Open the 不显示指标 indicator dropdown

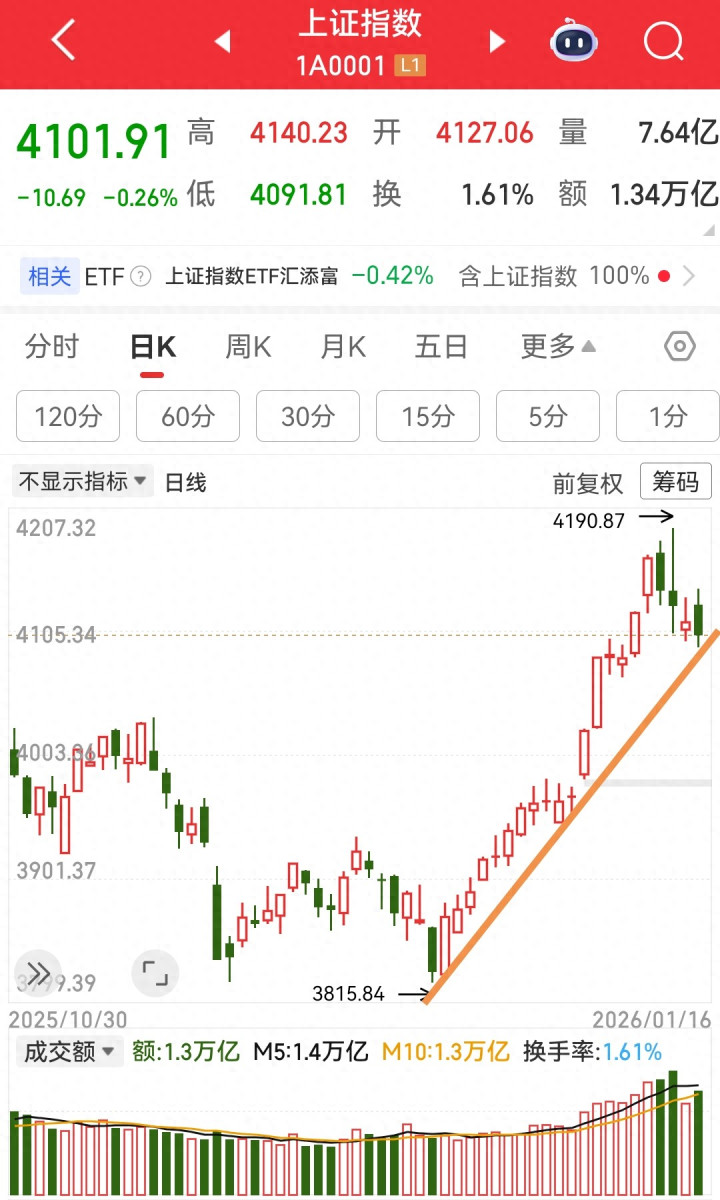coord(82,482)
